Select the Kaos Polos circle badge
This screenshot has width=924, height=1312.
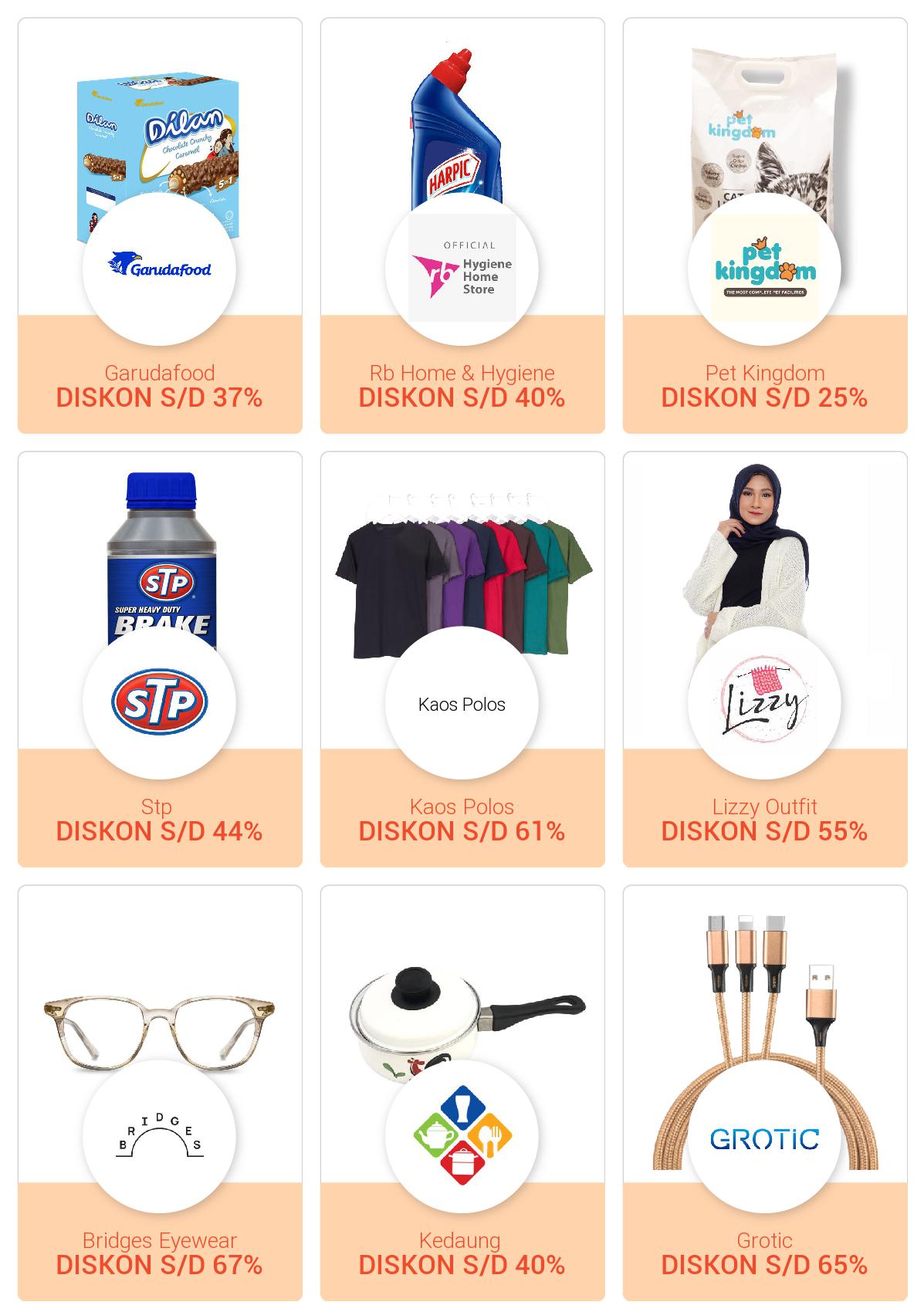462,703
